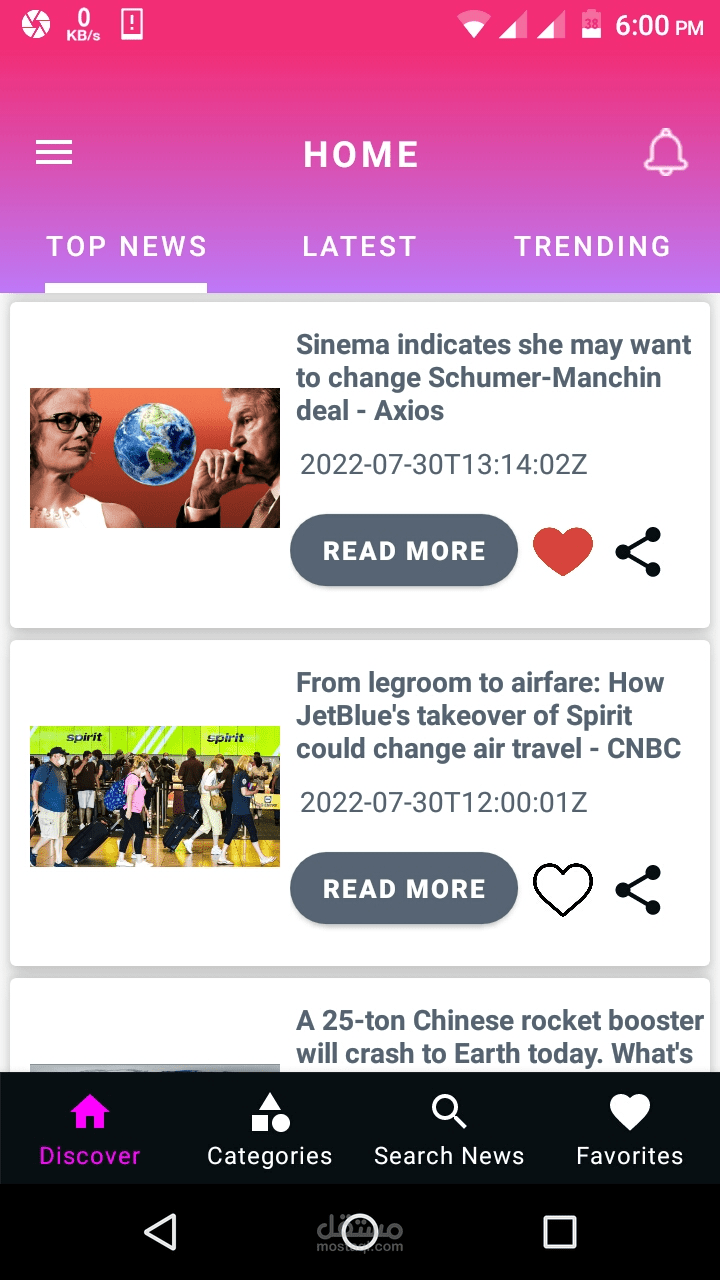Read more on the Sinema Axios article
The height and width of the screenshot is (1280, 720).
point(404,551)
